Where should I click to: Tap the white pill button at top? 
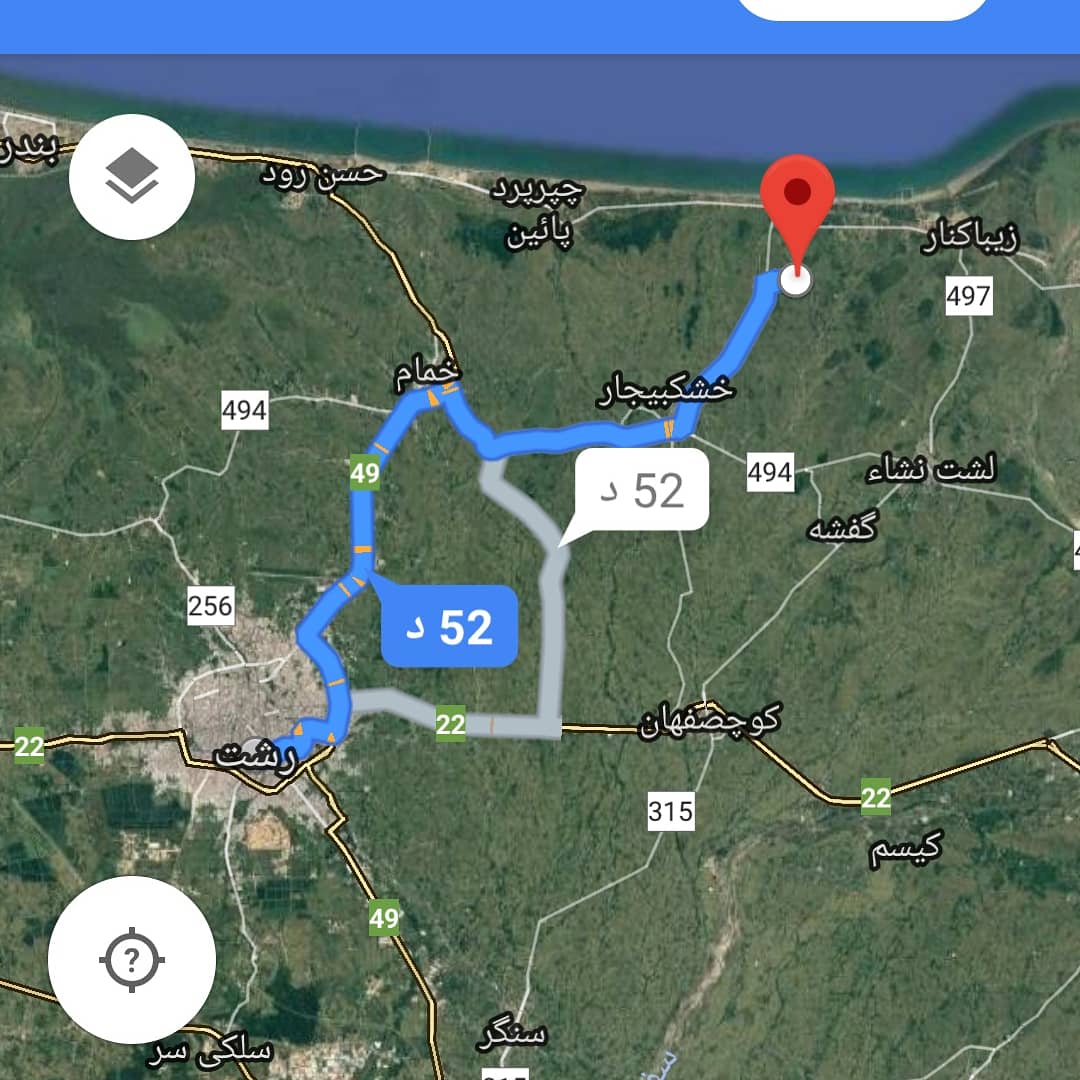click(862, 8)
